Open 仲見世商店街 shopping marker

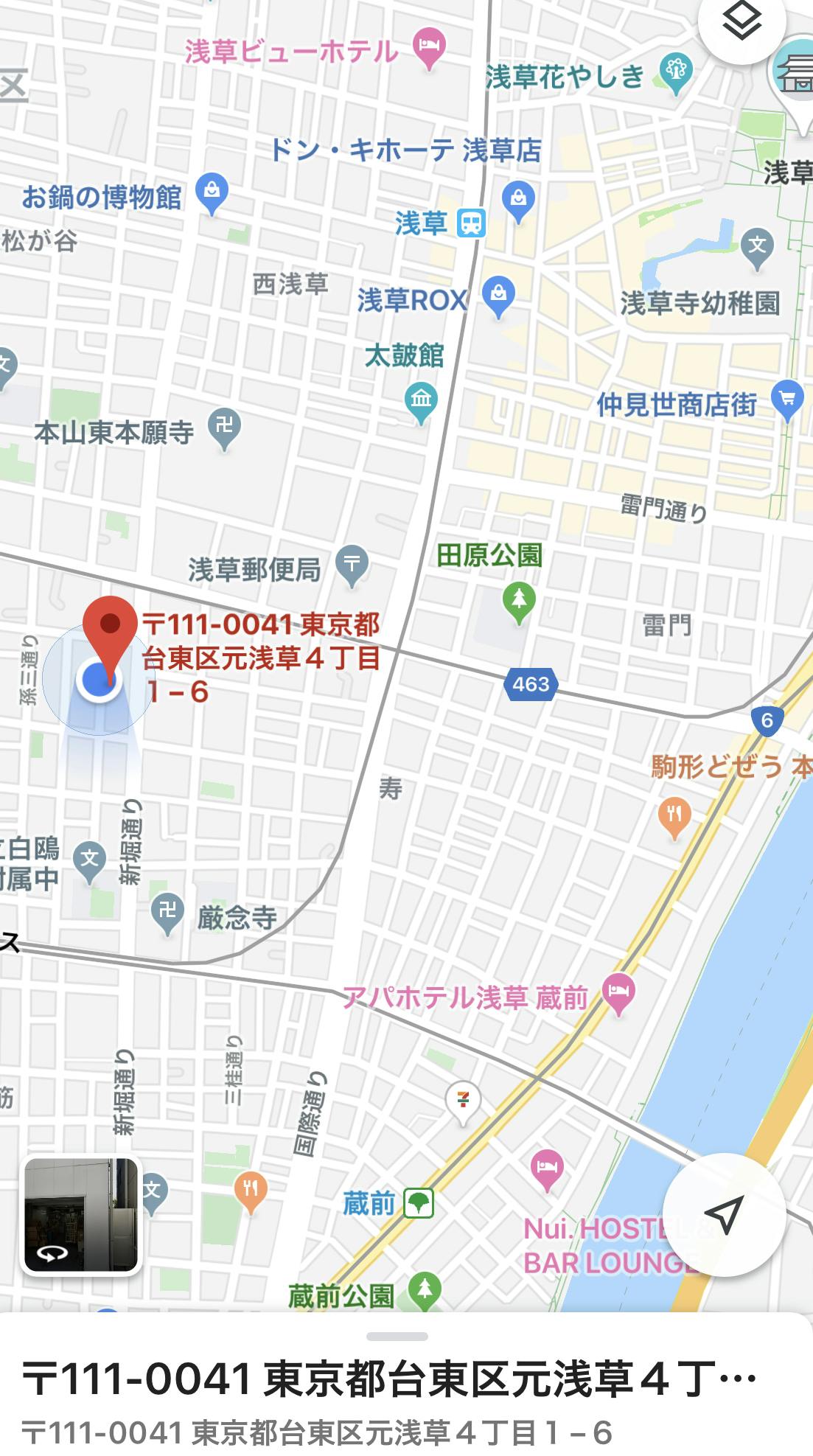(x=787, y=400)
